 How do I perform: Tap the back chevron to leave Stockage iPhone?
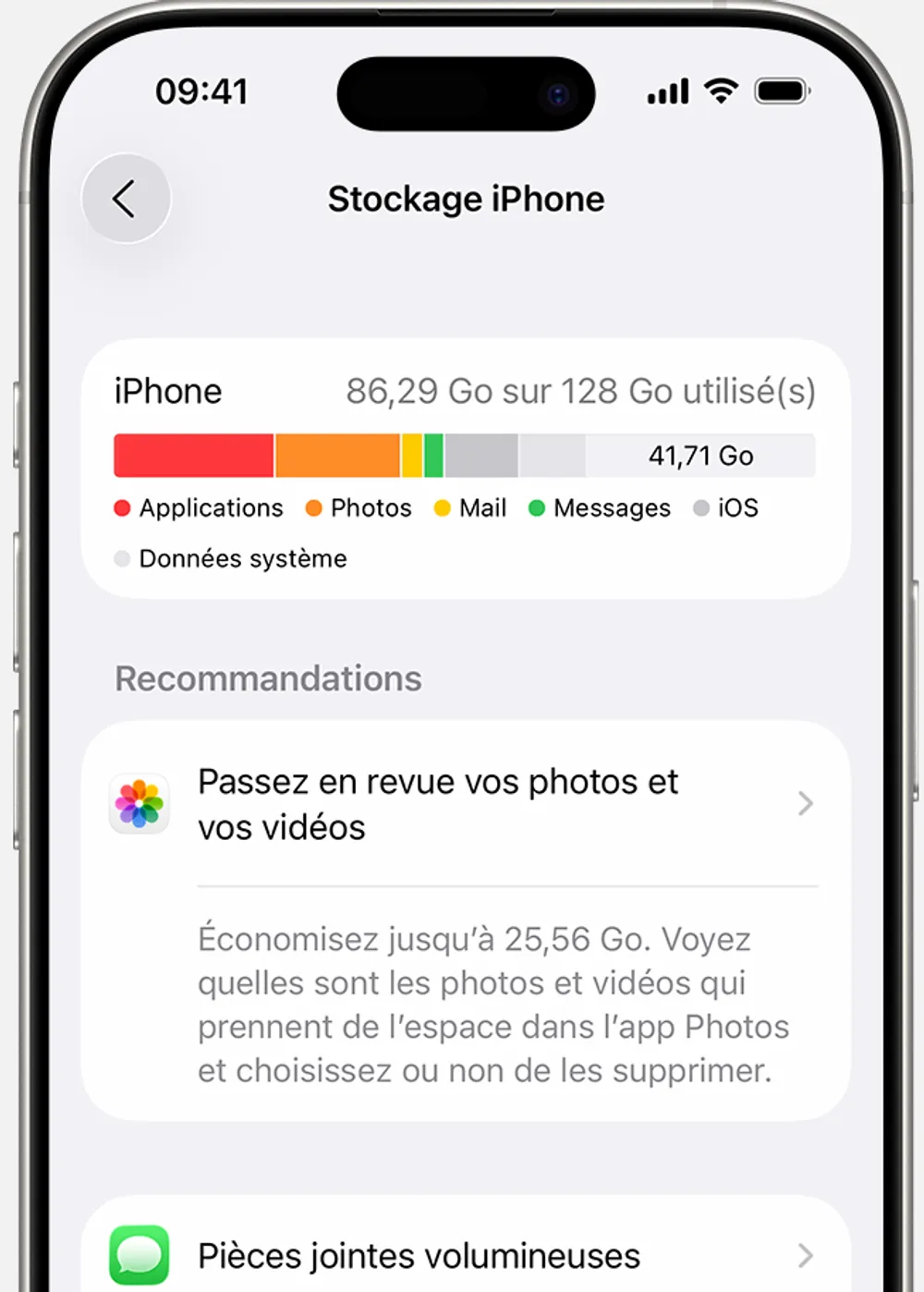pos(126,198)
